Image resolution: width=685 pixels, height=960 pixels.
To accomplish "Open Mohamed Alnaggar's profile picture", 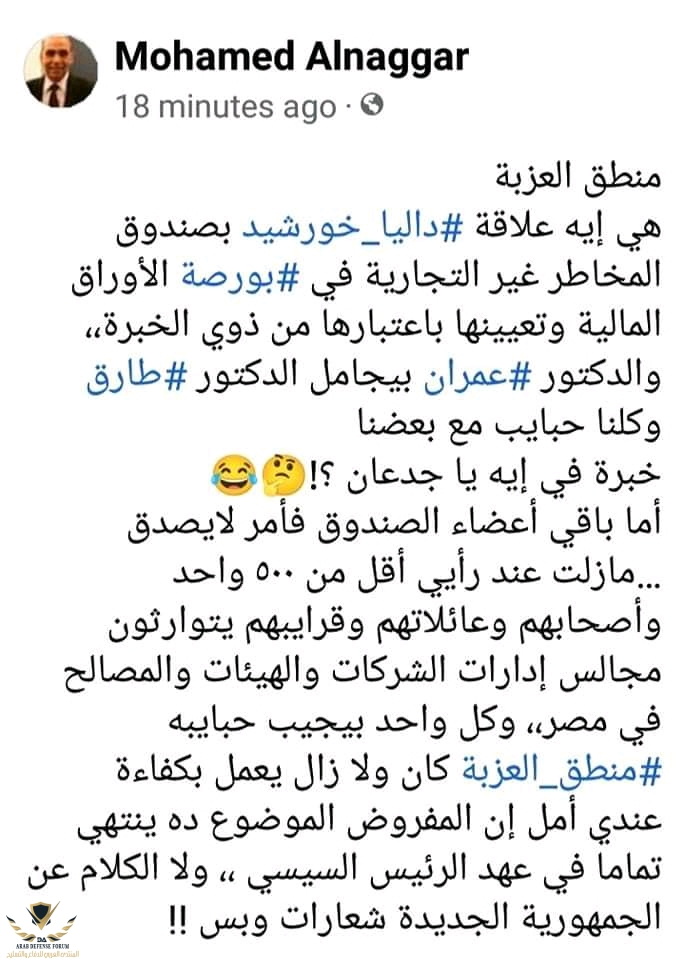I will click(x=62, y=71).
